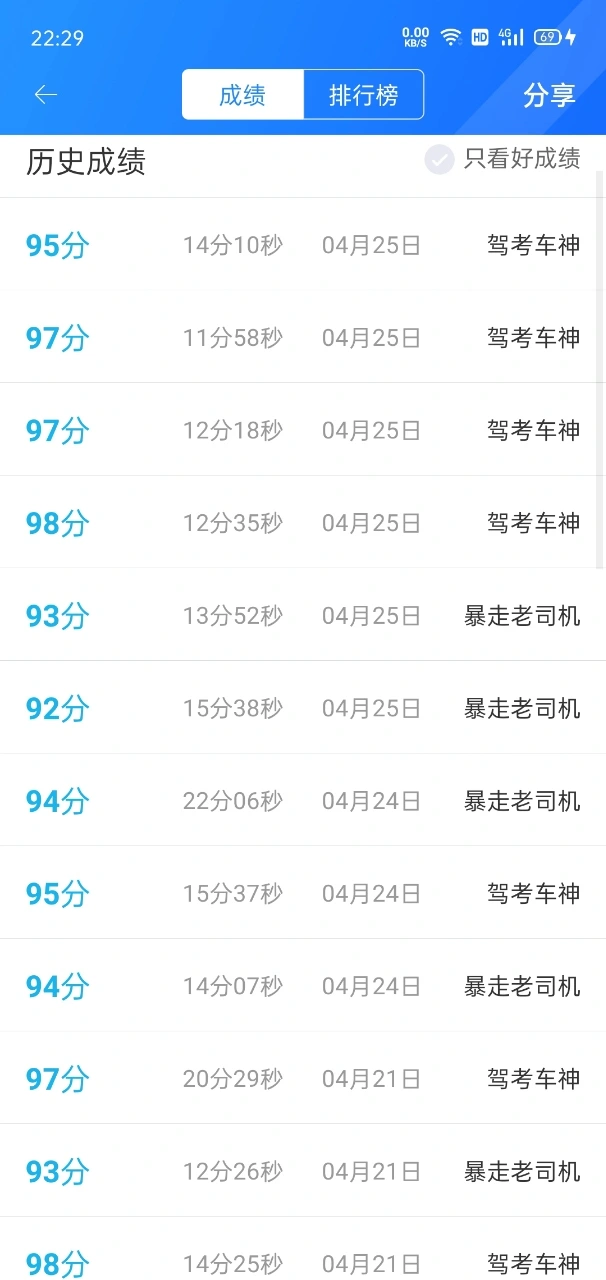This screenshot has width=606, height=1280.
Task: Open the 97分 record with 20分29秒
Action: pyautogui.click(x=303, y=1078)
